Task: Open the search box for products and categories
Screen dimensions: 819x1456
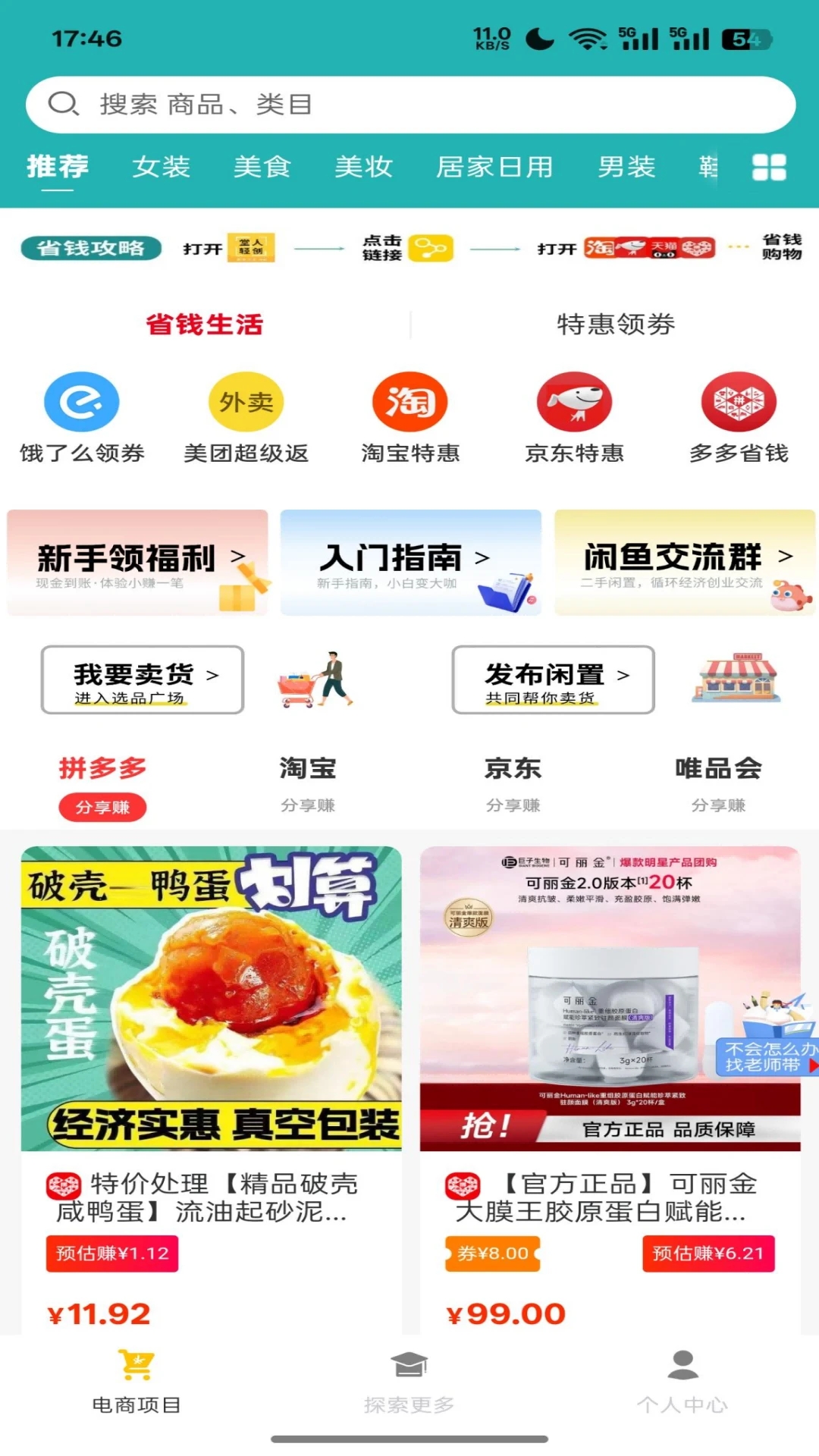Action: (409, 105)
